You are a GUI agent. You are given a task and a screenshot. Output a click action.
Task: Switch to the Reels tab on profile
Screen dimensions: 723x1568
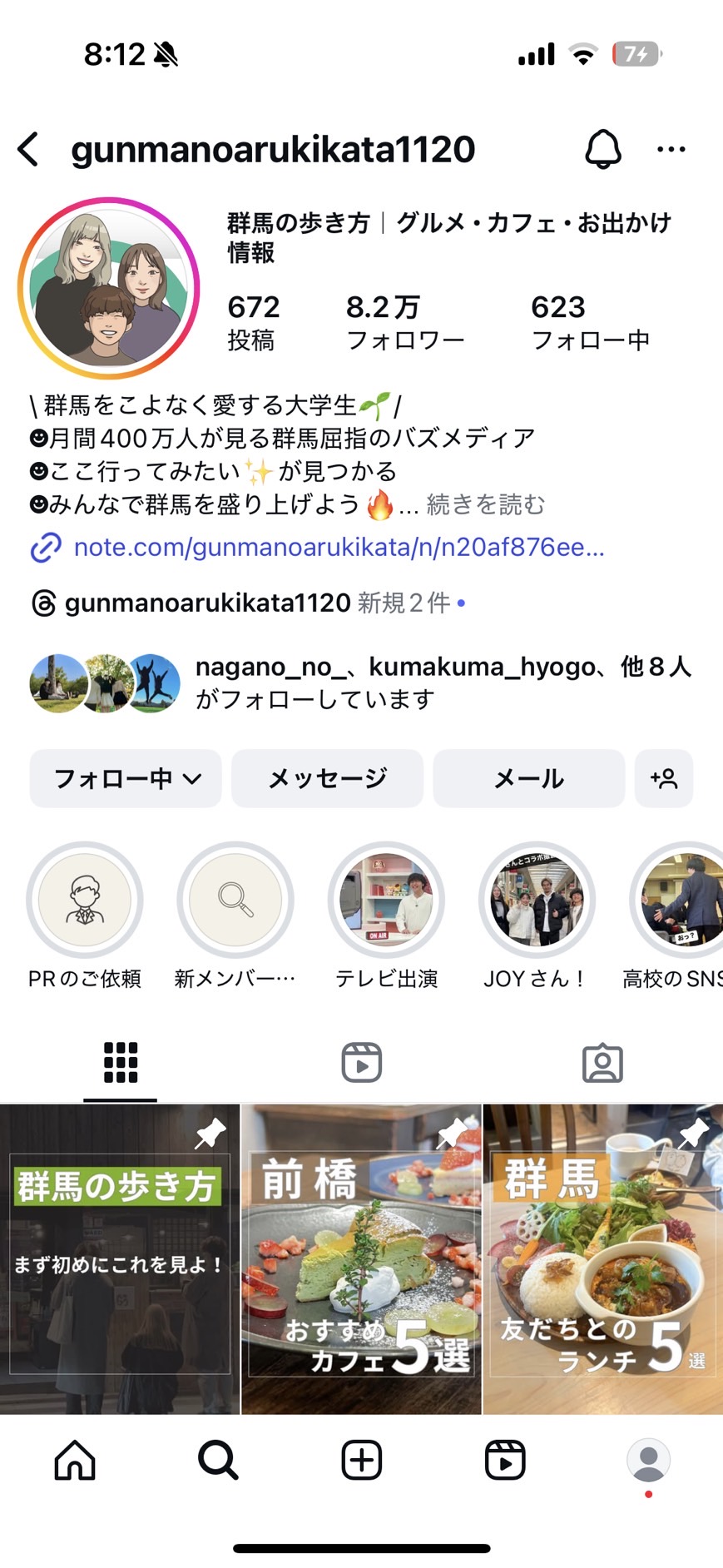[x=361, y=1063]
